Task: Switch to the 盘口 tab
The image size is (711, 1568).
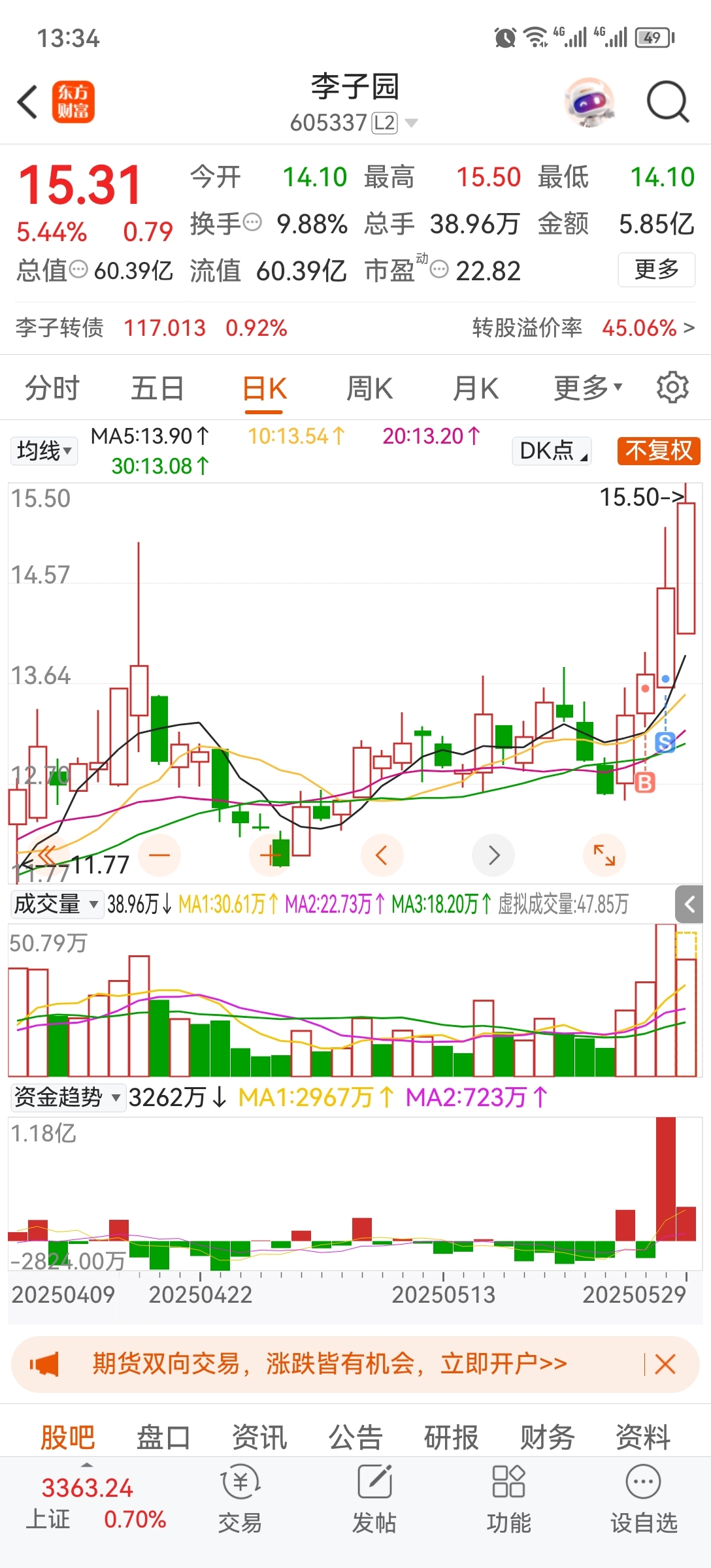Action: click(x=163, y=1437)
